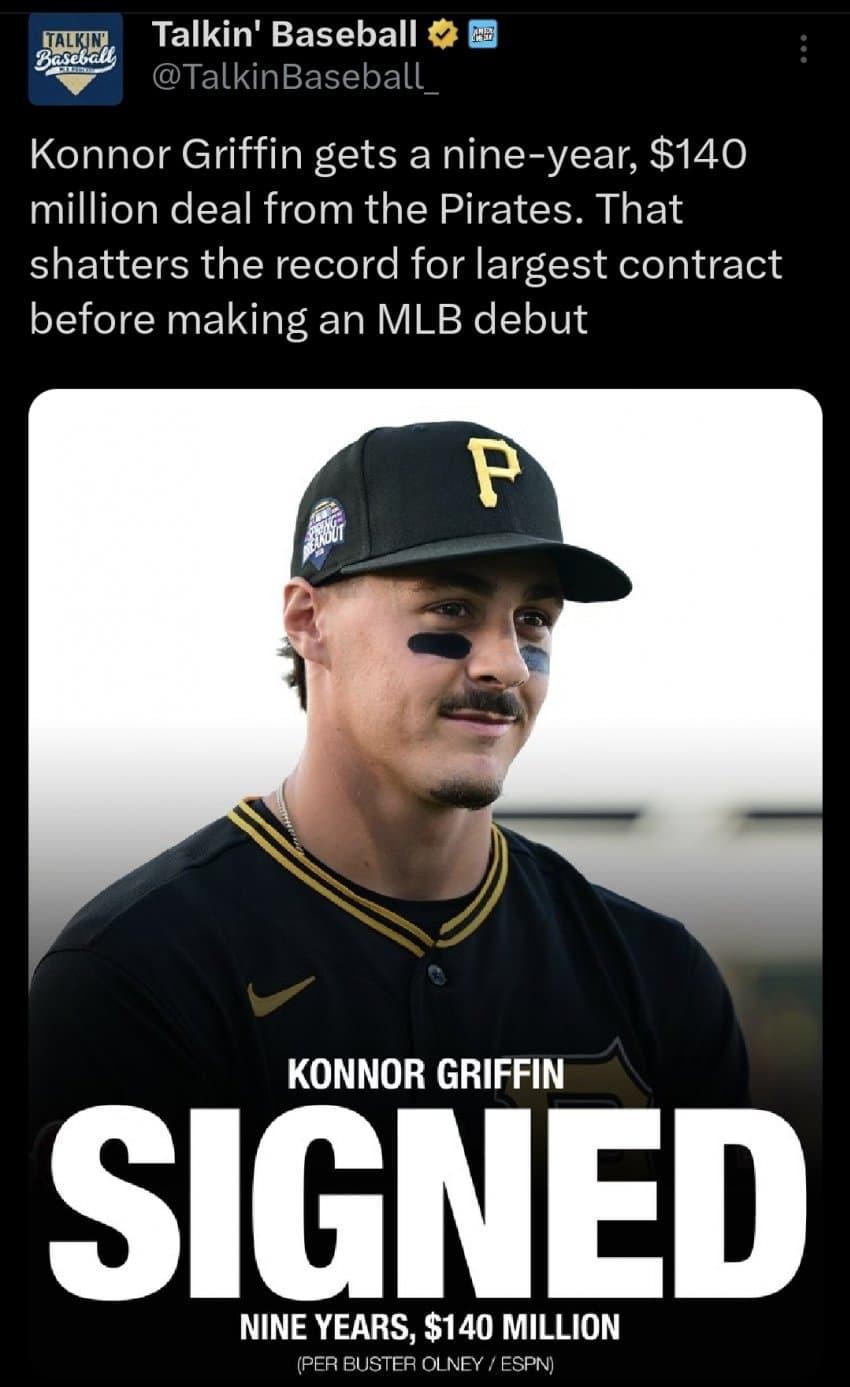Open Talkin' Baseball profile avatar

pos(75,60)
